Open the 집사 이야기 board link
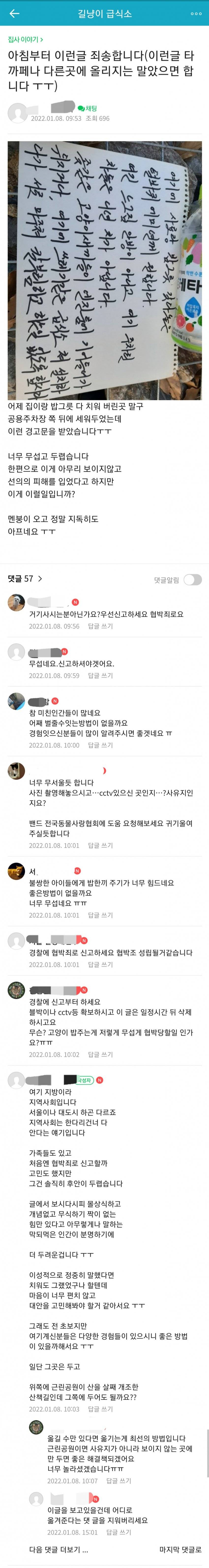This screenshot has height=1568, width=209. (24, 40)
